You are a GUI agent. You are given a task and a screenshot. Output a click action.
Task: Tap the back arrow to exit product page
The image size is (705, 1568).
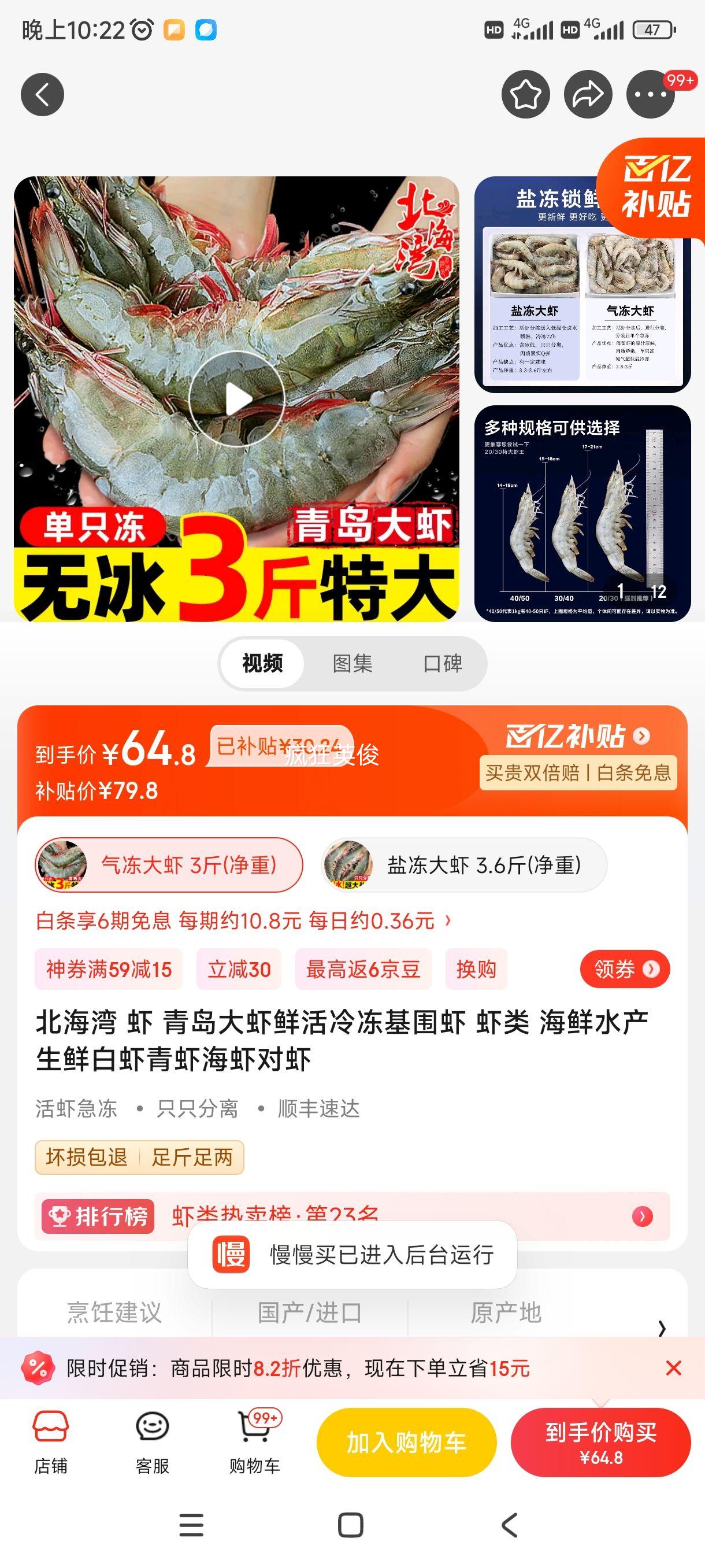[42, 94]
